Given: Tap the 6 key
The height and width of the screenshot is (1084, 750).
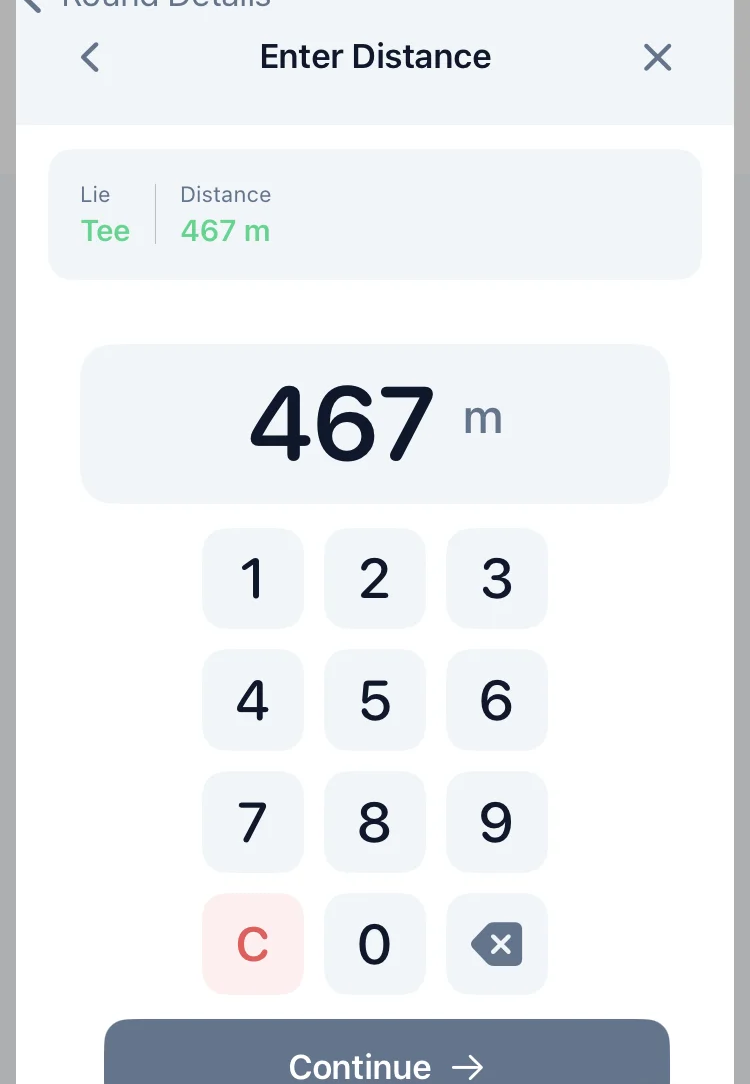Looking at the screenshot, I should pos(497,700).
